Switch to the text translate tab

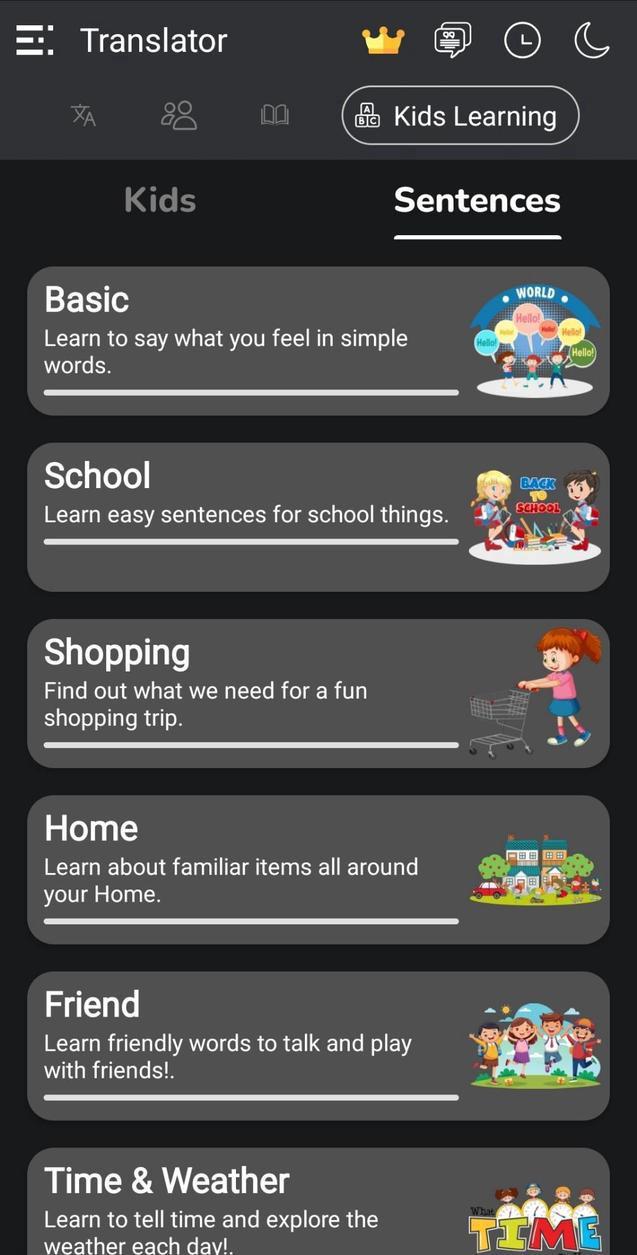pos(84,116)
